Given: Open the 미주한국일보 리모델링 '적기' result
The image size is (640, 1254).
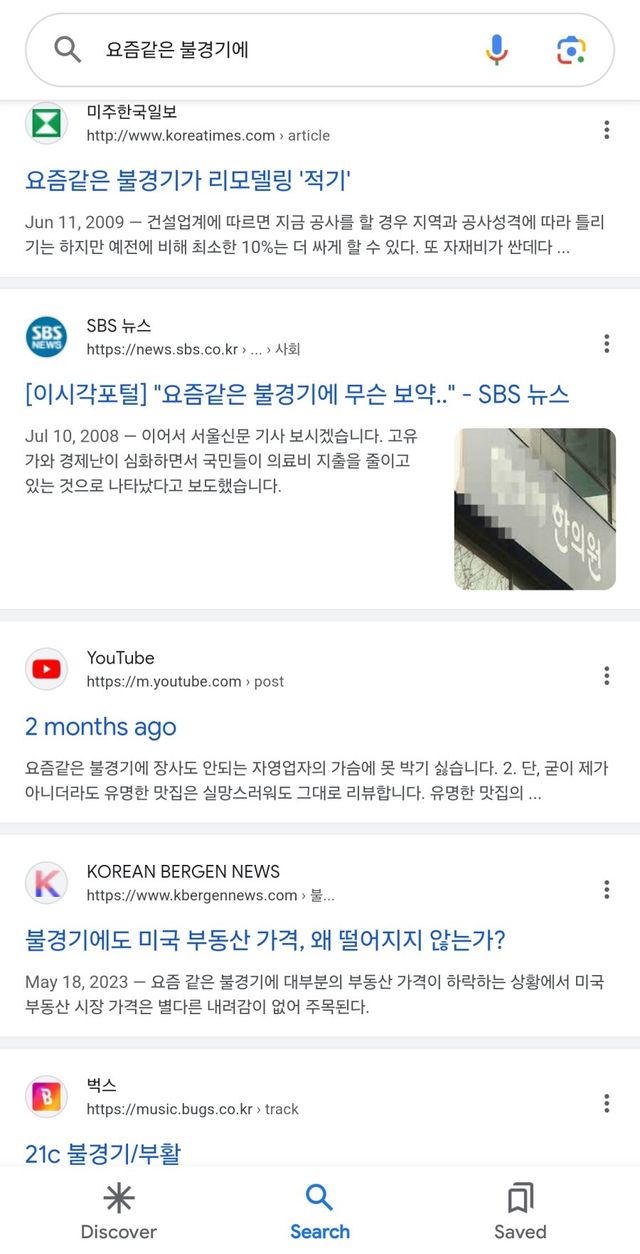Looking at the screenshot, I should point(188,180).
